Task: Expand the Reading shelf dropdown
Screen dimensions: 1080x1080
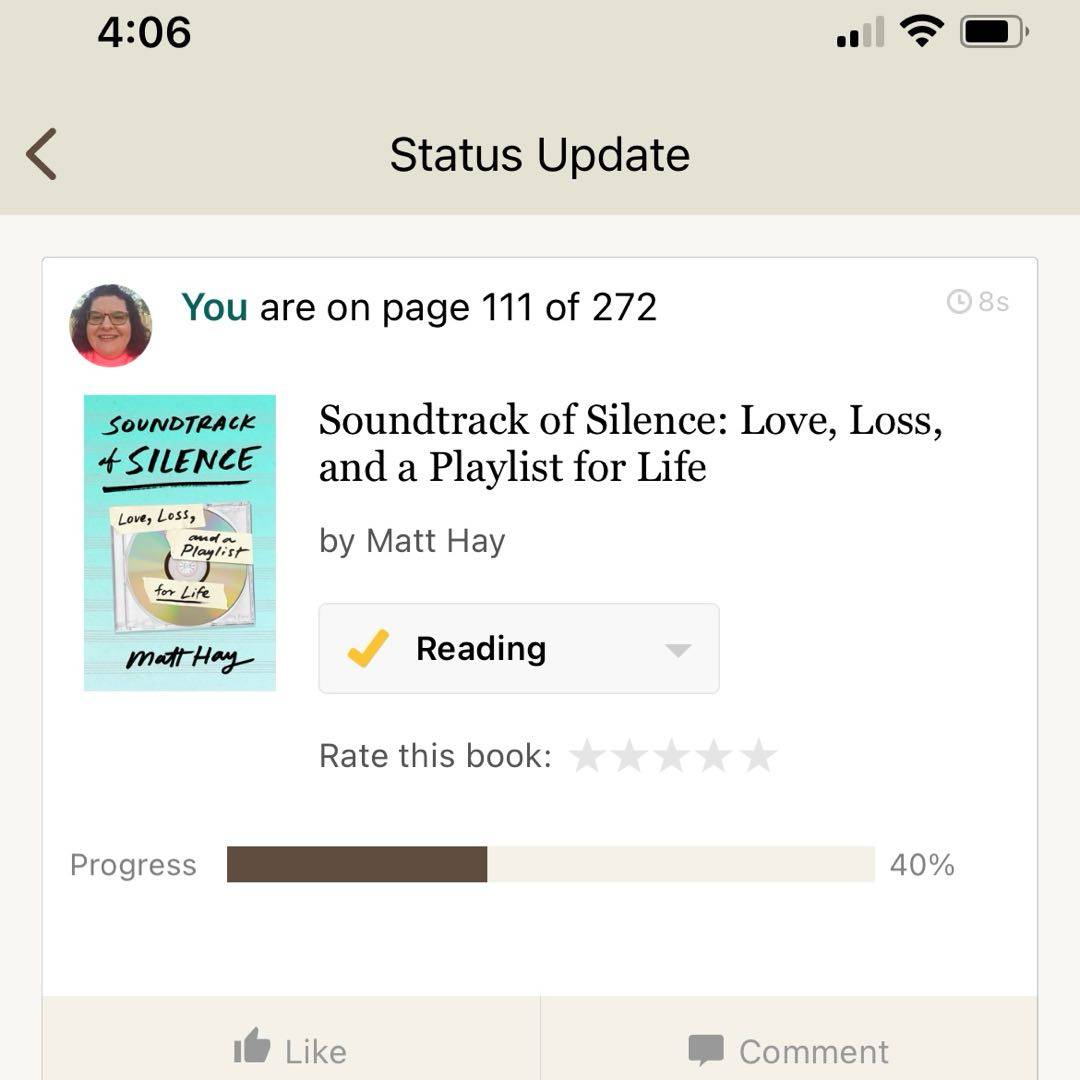Action: click(x=678, y=649)
